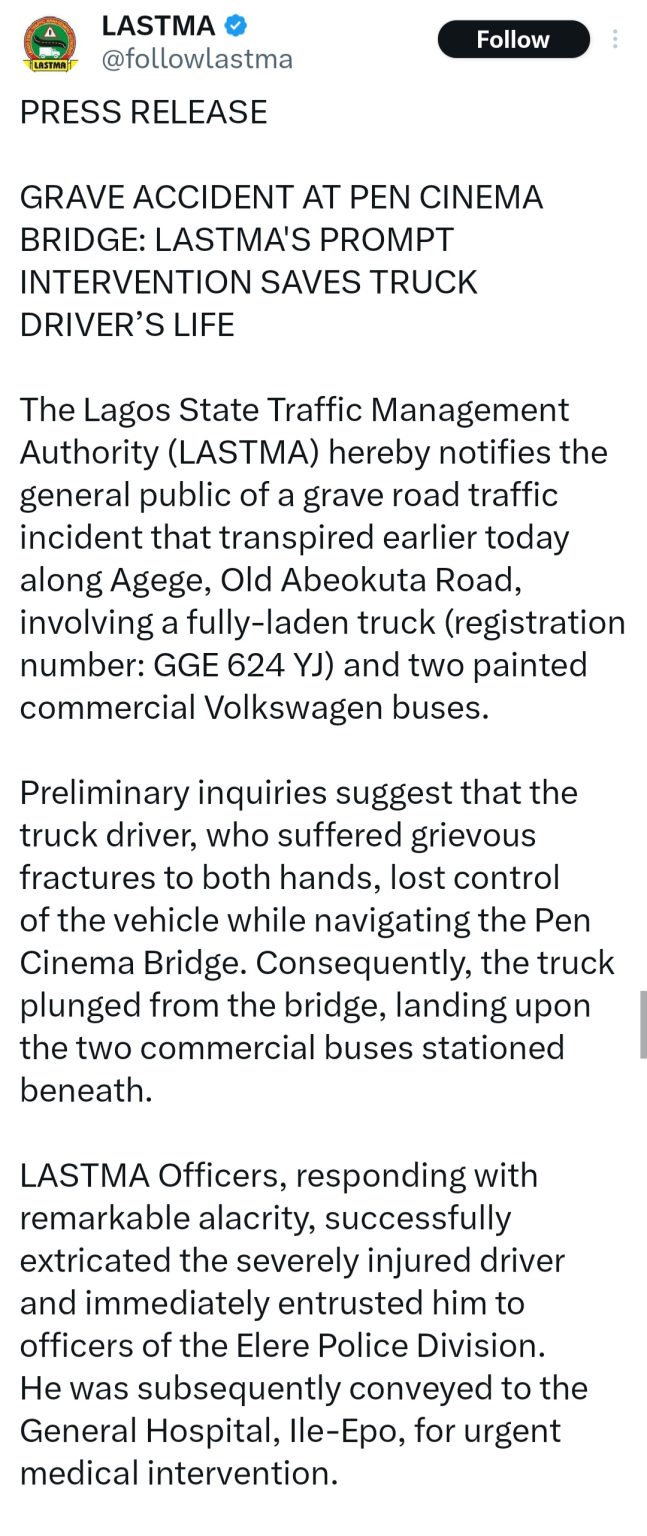647x1536 pixels.
Task: Open LASTMA profile picture
Action: pos(50,42)
